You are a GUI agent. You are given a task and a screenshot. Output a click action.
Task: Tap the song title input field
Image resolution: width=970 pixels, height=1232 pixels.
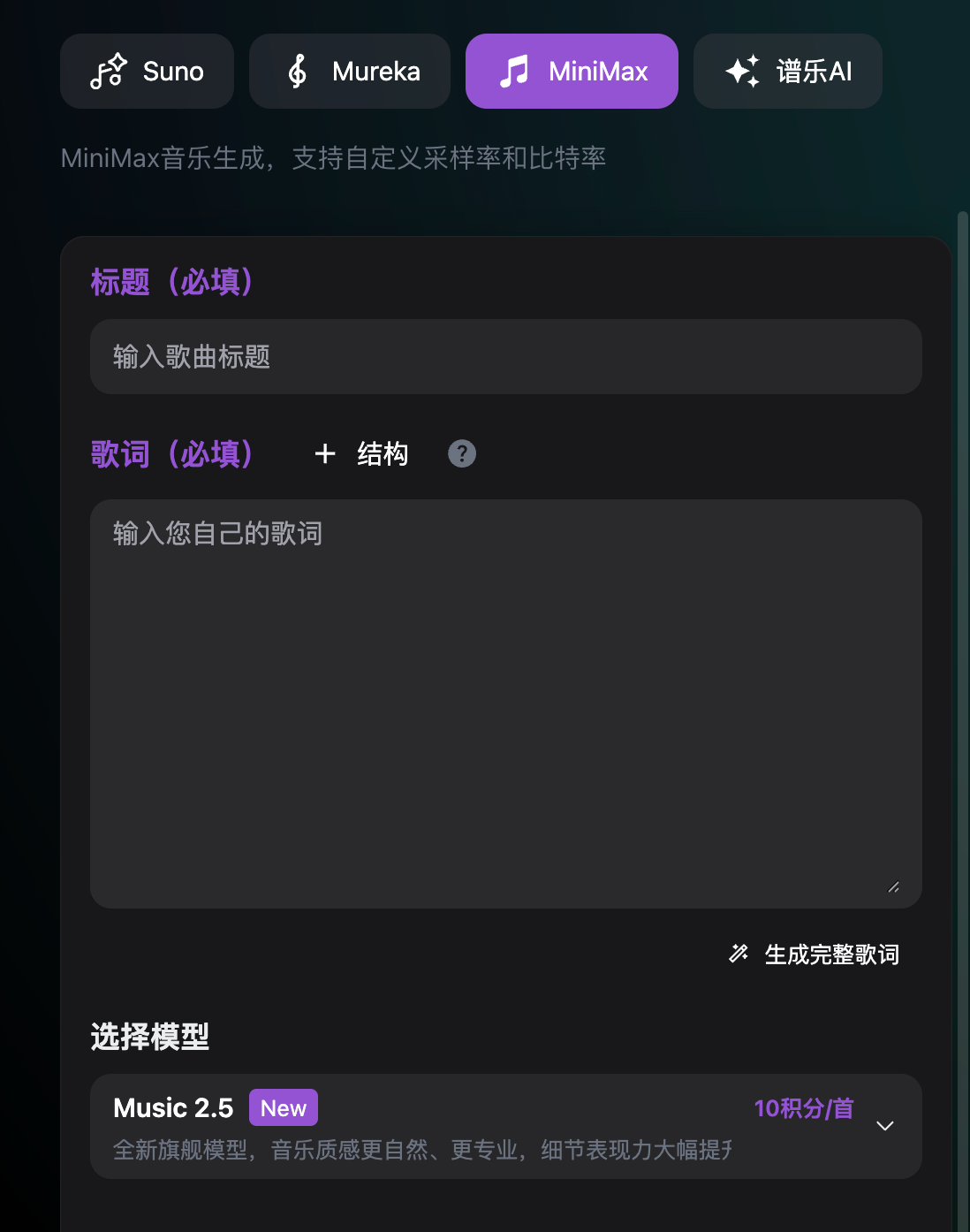coord(505,357)
